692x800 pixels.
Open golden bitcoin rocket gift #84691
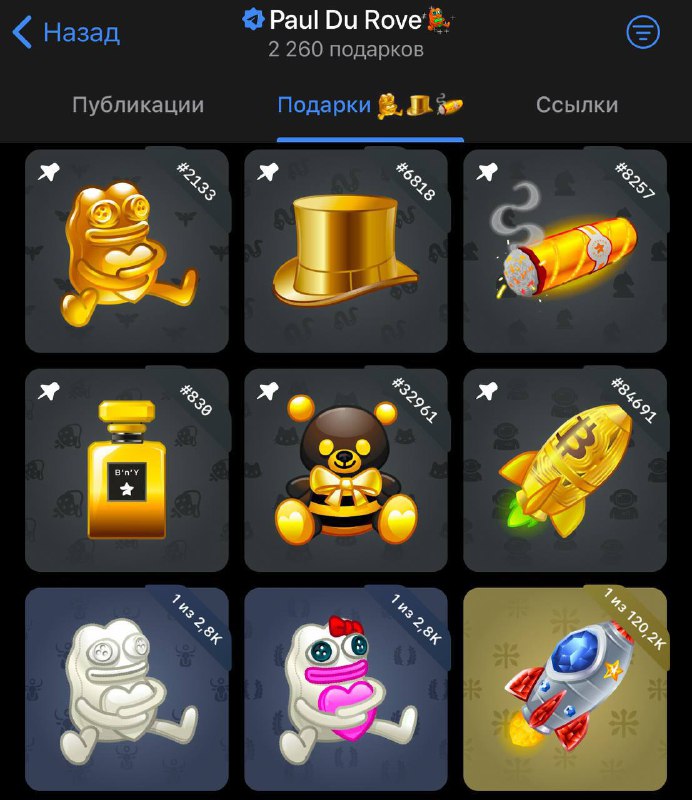[565, 470]
